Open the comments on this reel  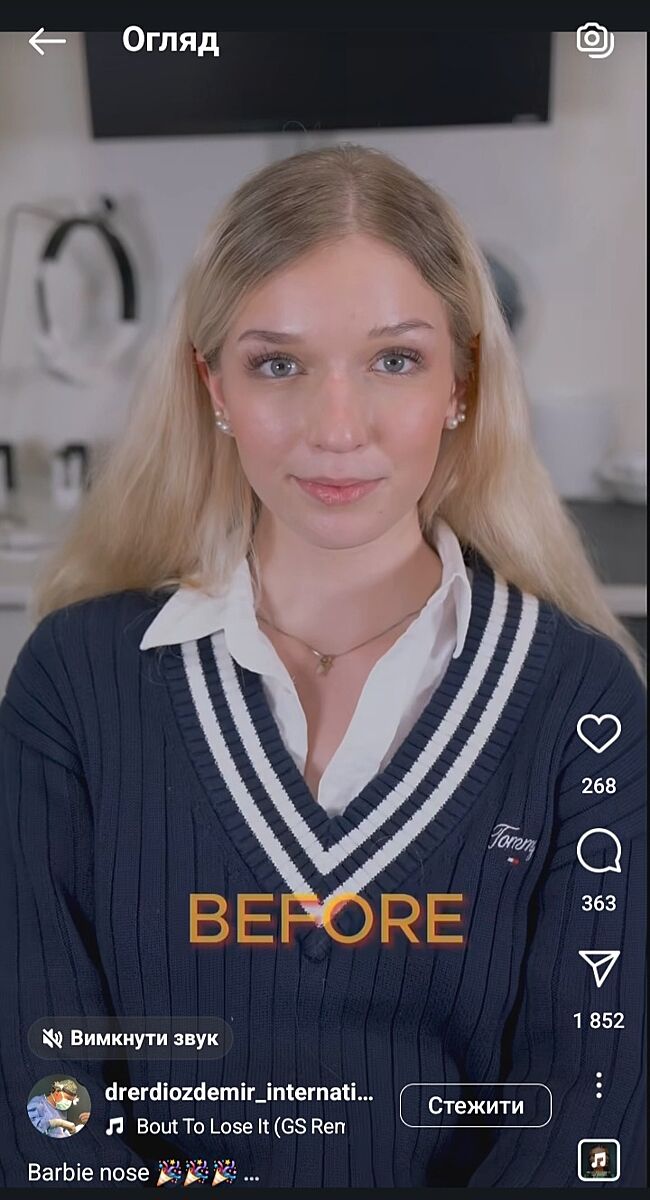598,852
